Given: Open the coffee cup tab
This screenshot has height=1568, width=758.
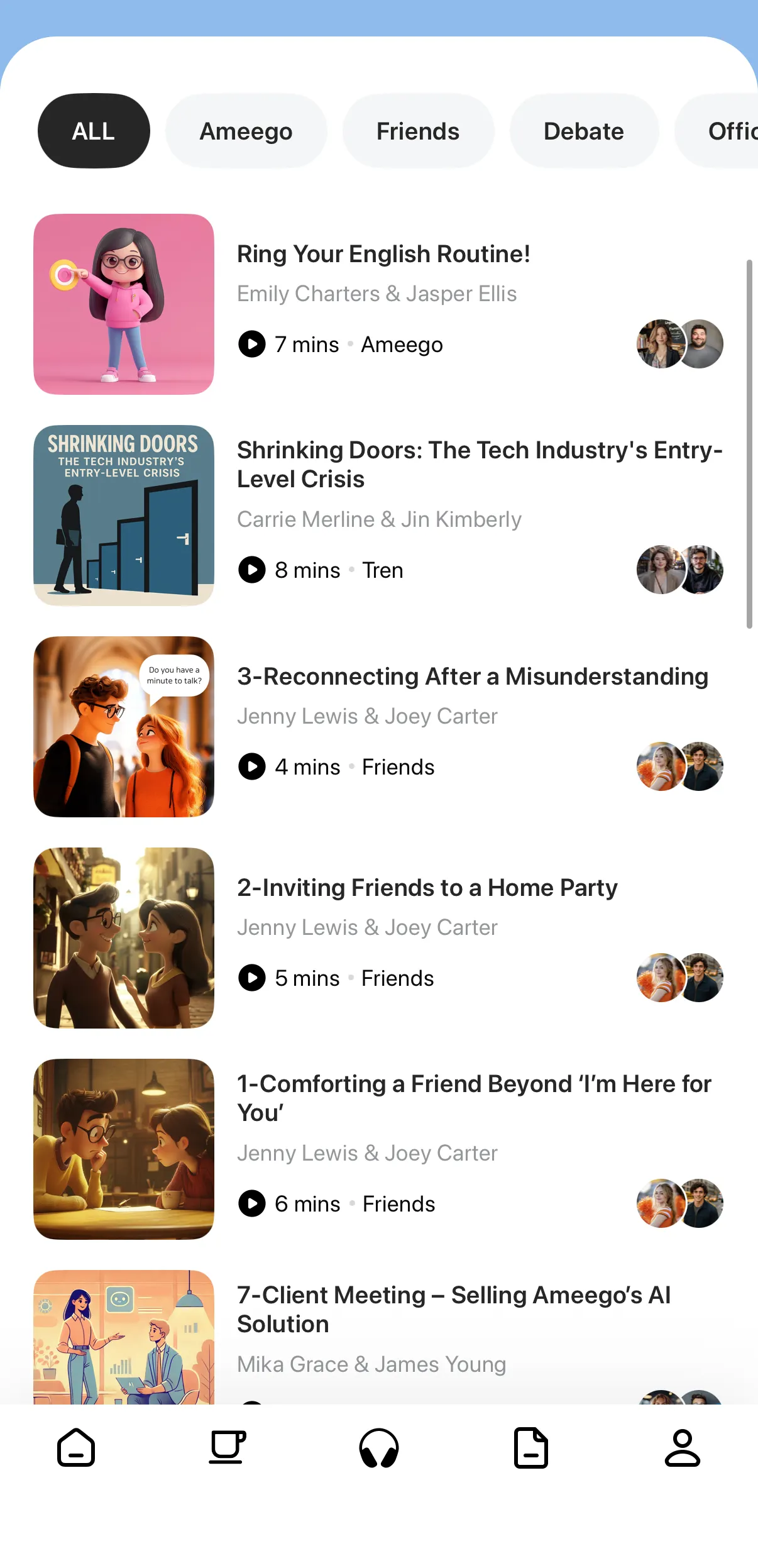Looking at the screenshot, I should click(227, 1447).
